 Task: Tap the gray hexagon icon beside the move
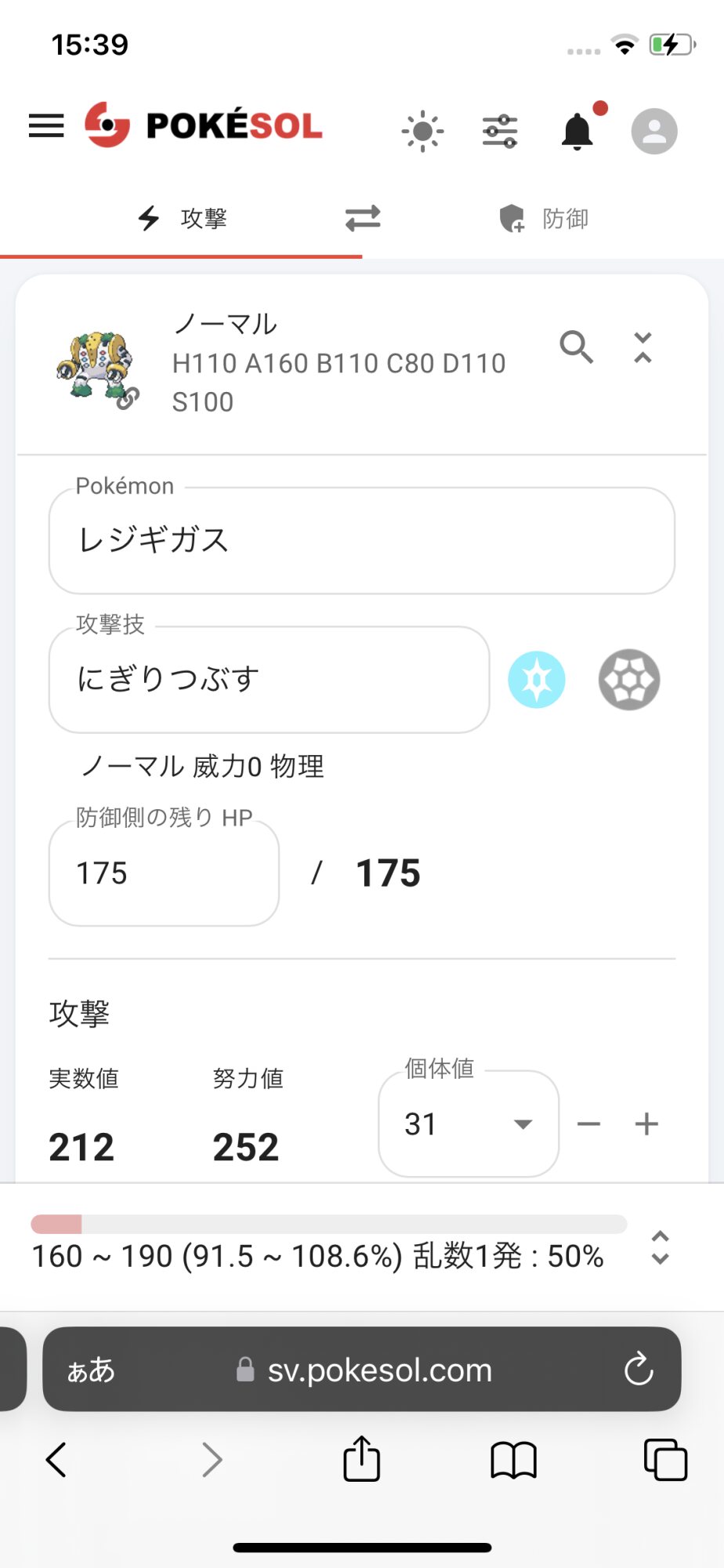click(x=629, y=680)
